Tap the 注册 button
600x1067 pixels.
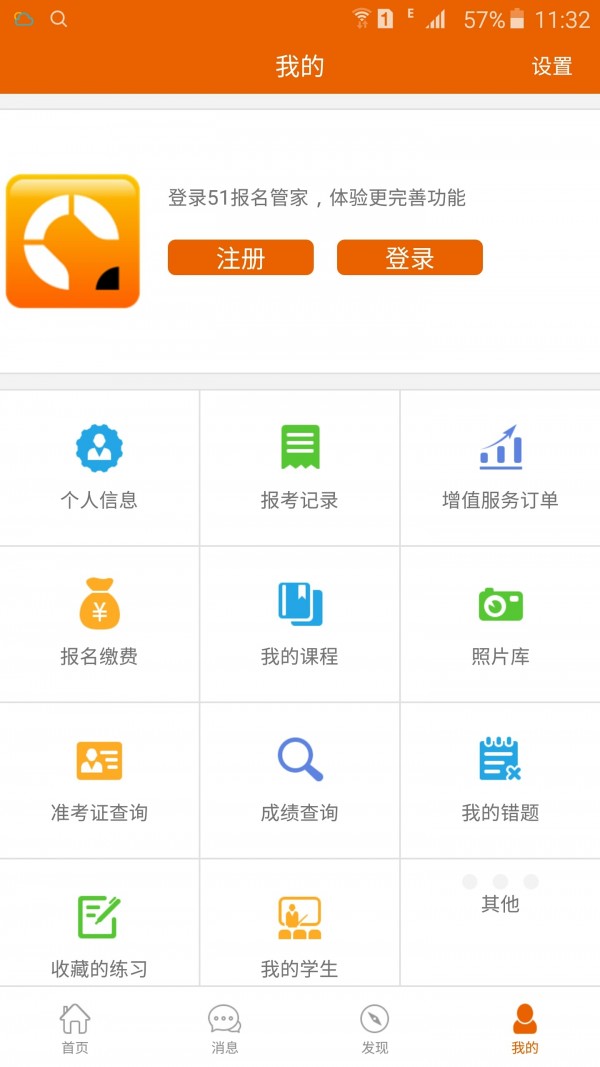pos(241,257)
